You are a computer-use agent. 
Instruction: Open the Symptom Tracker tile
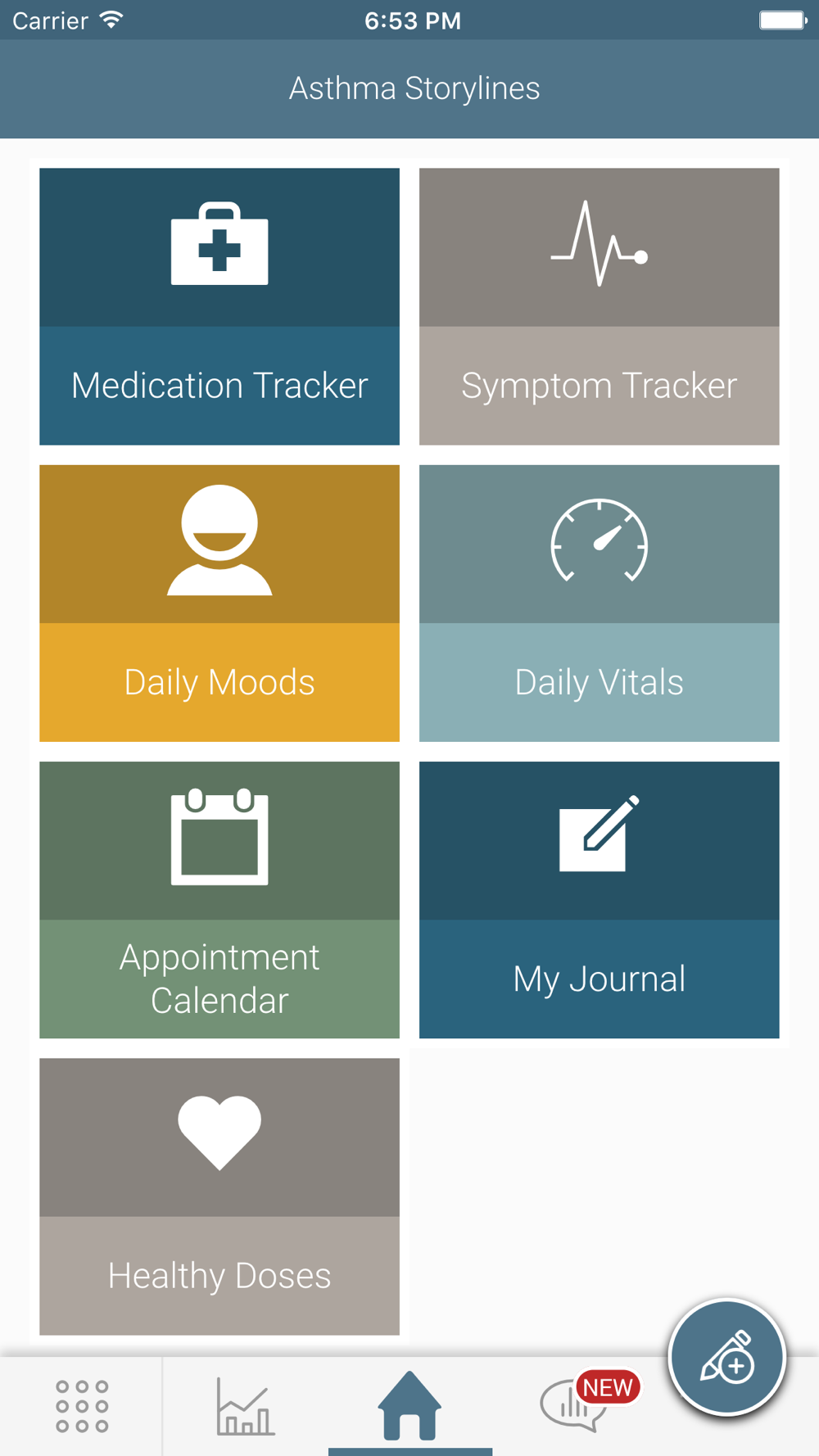(x=599, y=306)
